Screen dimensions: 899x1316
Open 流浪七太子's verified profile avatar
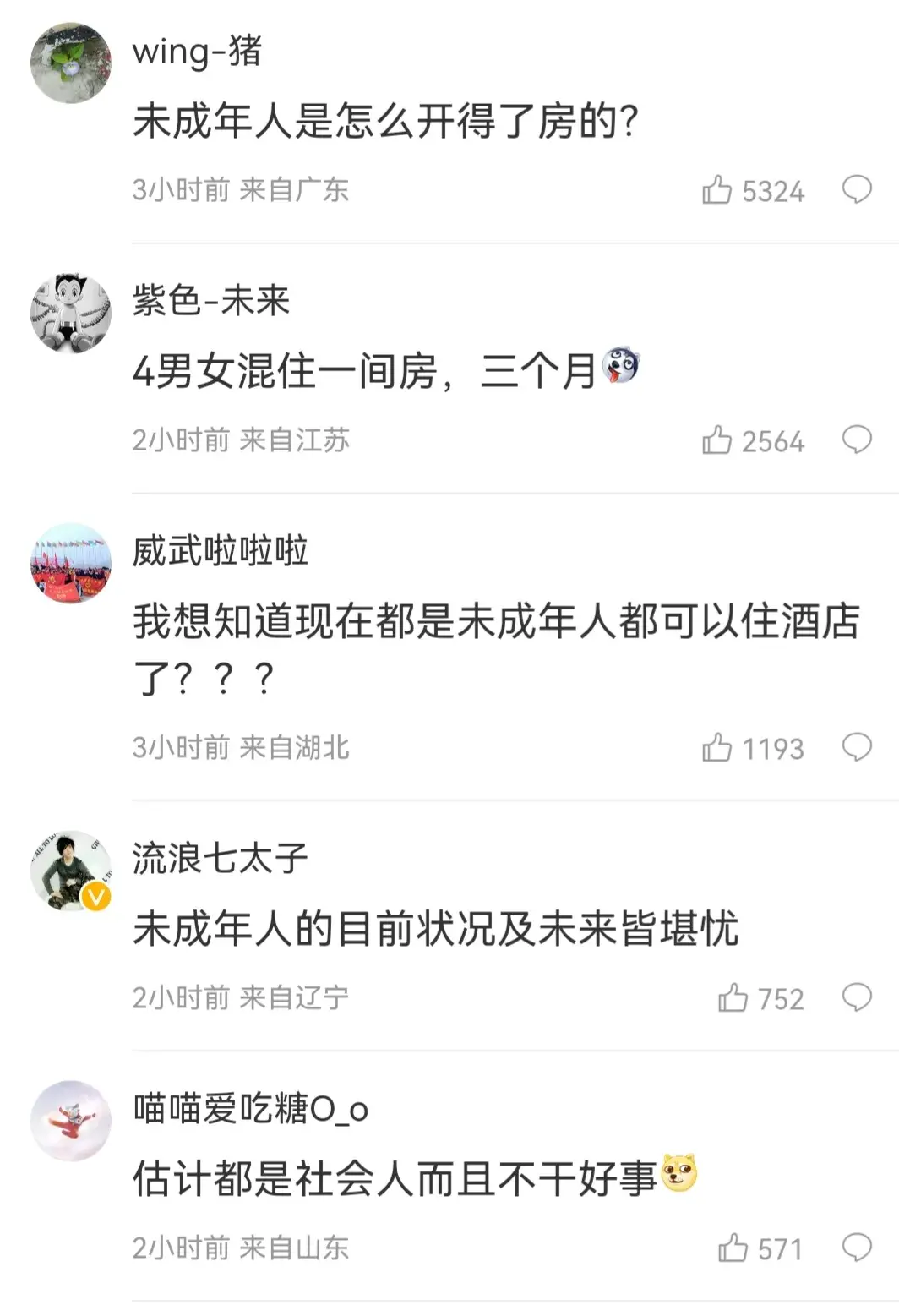pyautogui.click(x=71, y=871)
